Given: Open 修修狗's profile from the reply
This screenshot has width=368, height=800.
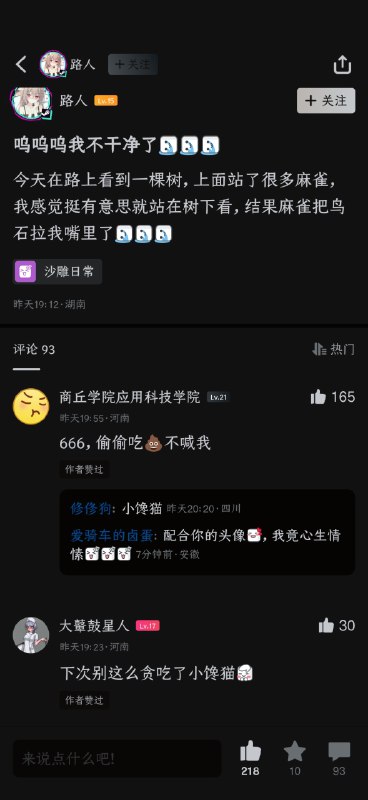Looking at the screenshot, I should (90, 508).
